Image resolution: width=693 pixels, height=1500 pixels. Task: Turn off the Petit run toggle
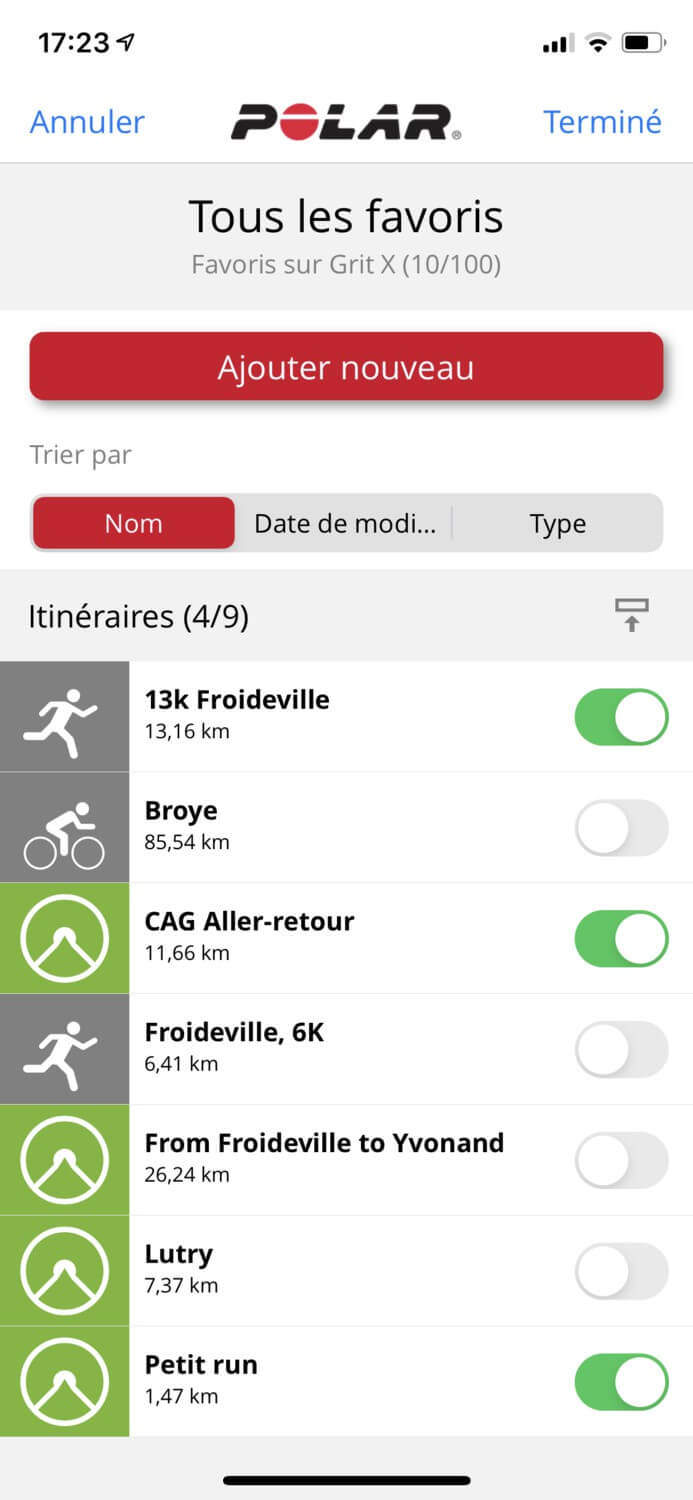click(621, 1382)
